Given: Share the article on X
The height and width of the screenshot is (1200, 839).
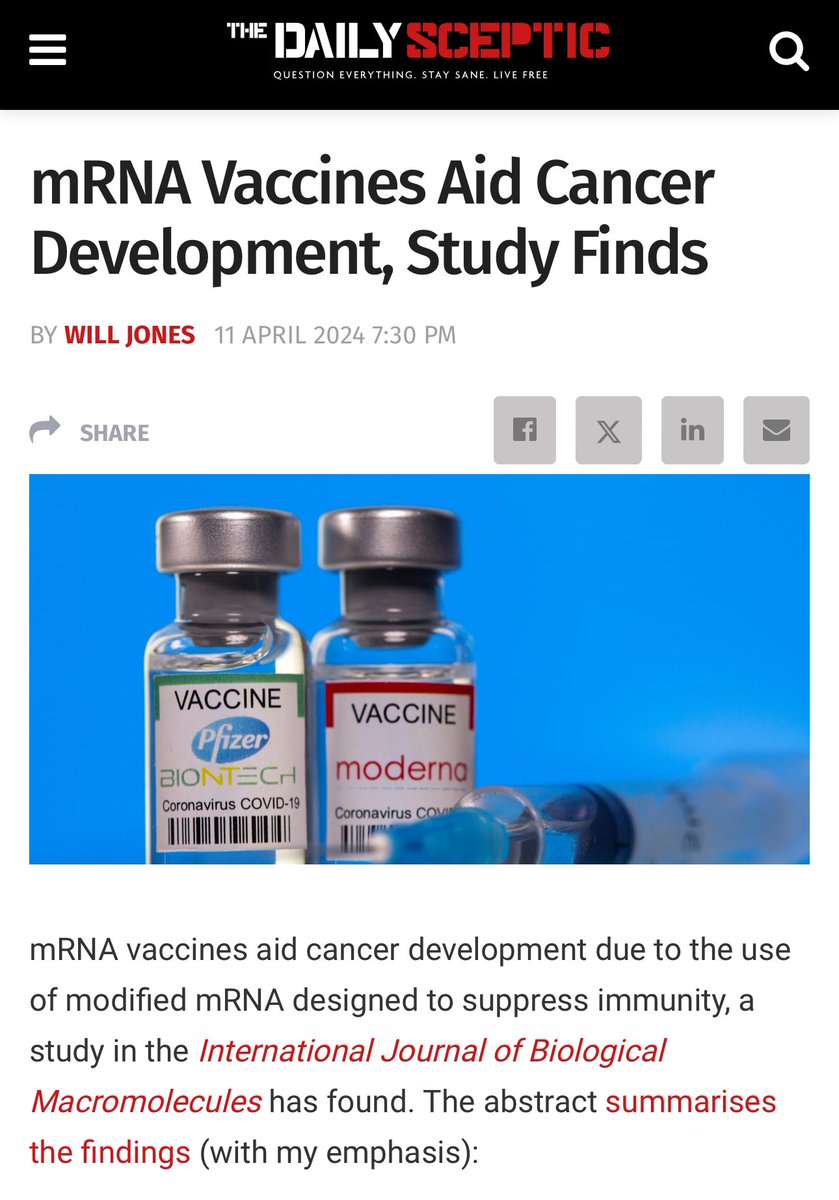Looking at the screenshot, I should coord(608,431).
